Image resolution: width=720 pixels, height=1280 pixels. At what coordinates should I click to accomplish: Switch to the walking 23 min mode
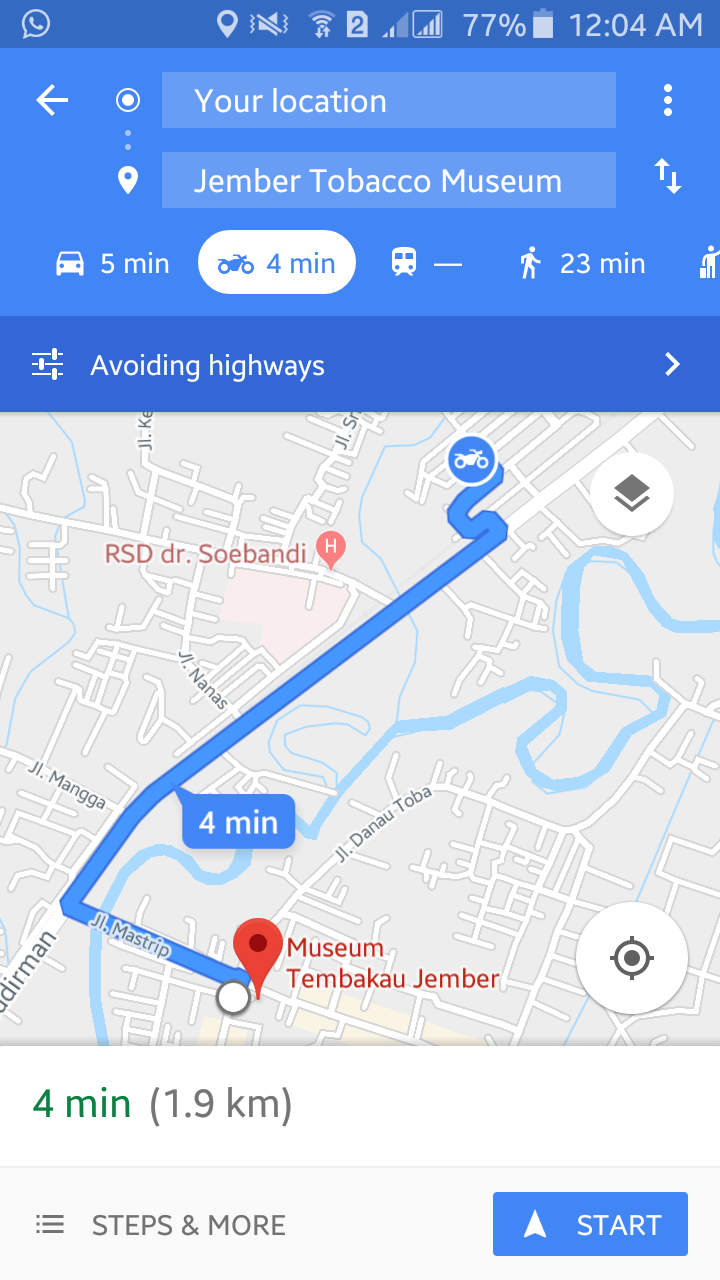[x=582, y=263]
